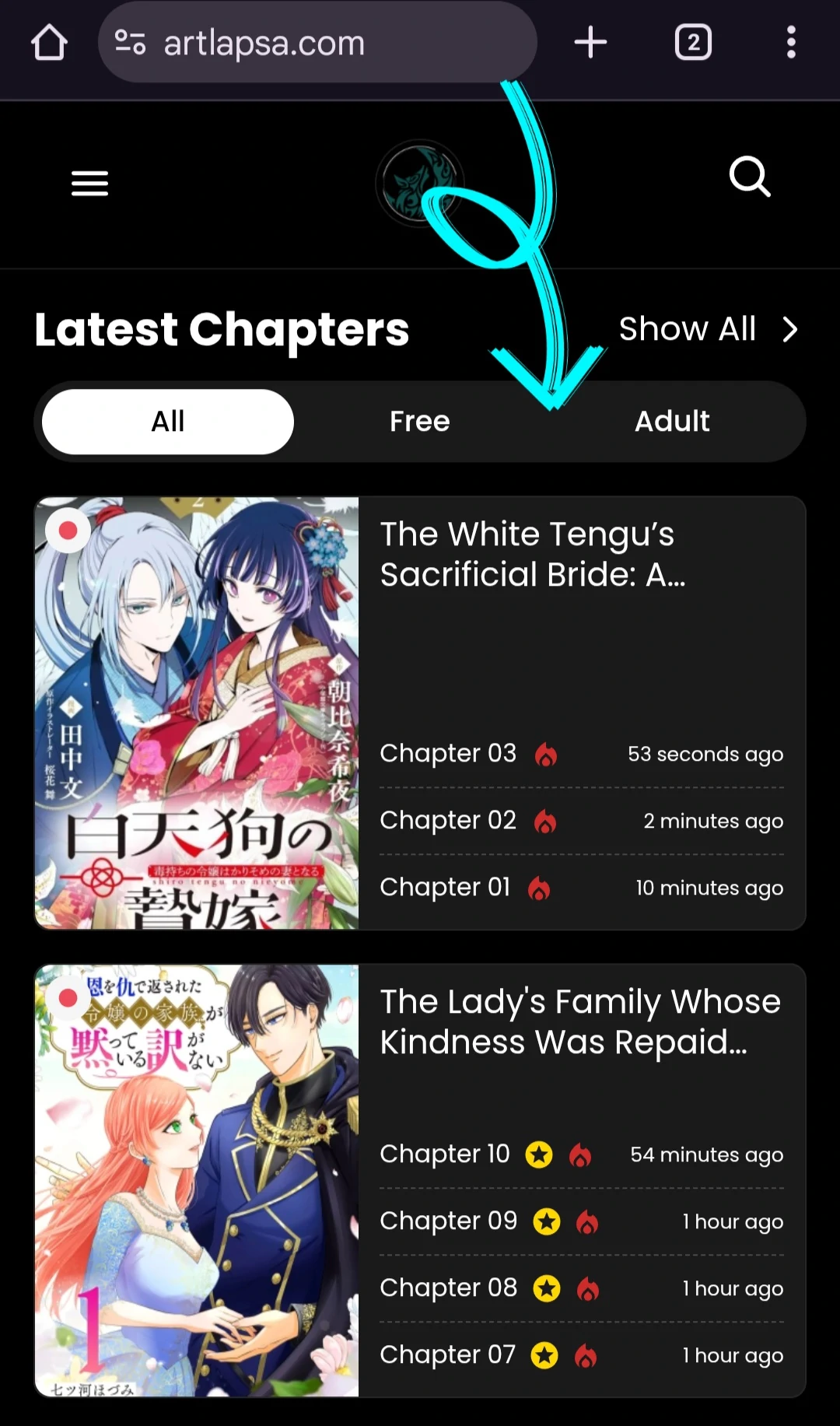Show All latest chapters

click(x=708, y=329)
